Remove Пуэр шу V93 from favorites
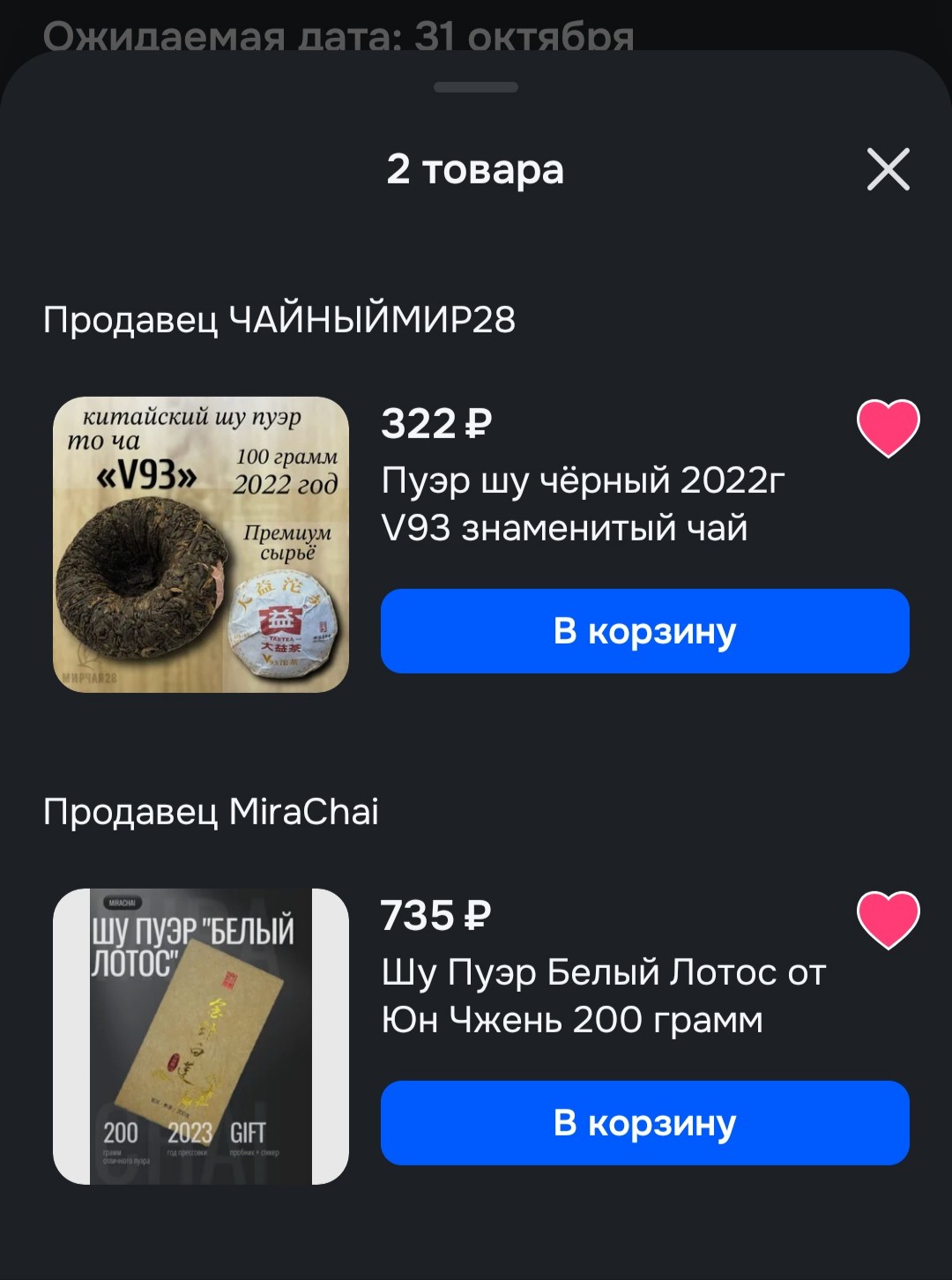Image resolution: width=952 pixels, height=1280 pixels. (888, 428)
